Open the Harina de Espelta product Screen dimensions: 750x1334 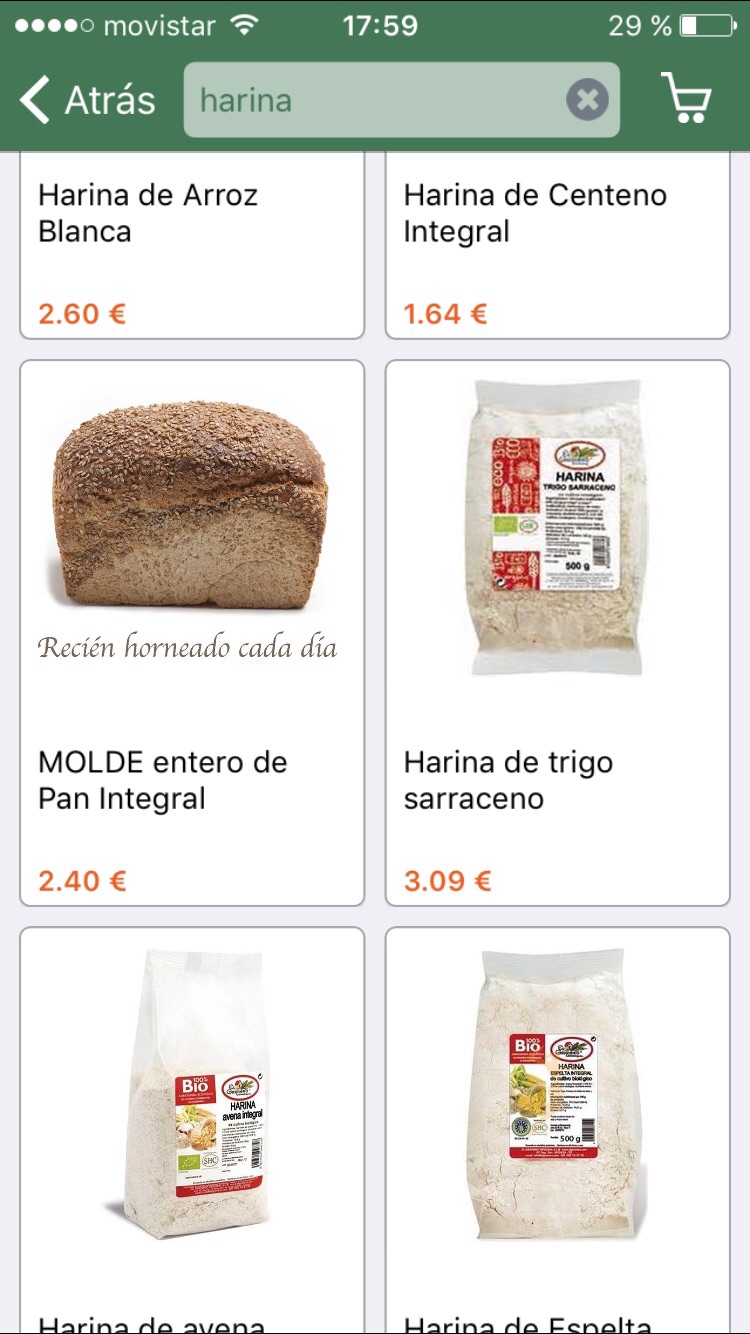(x=558, y=1130)
